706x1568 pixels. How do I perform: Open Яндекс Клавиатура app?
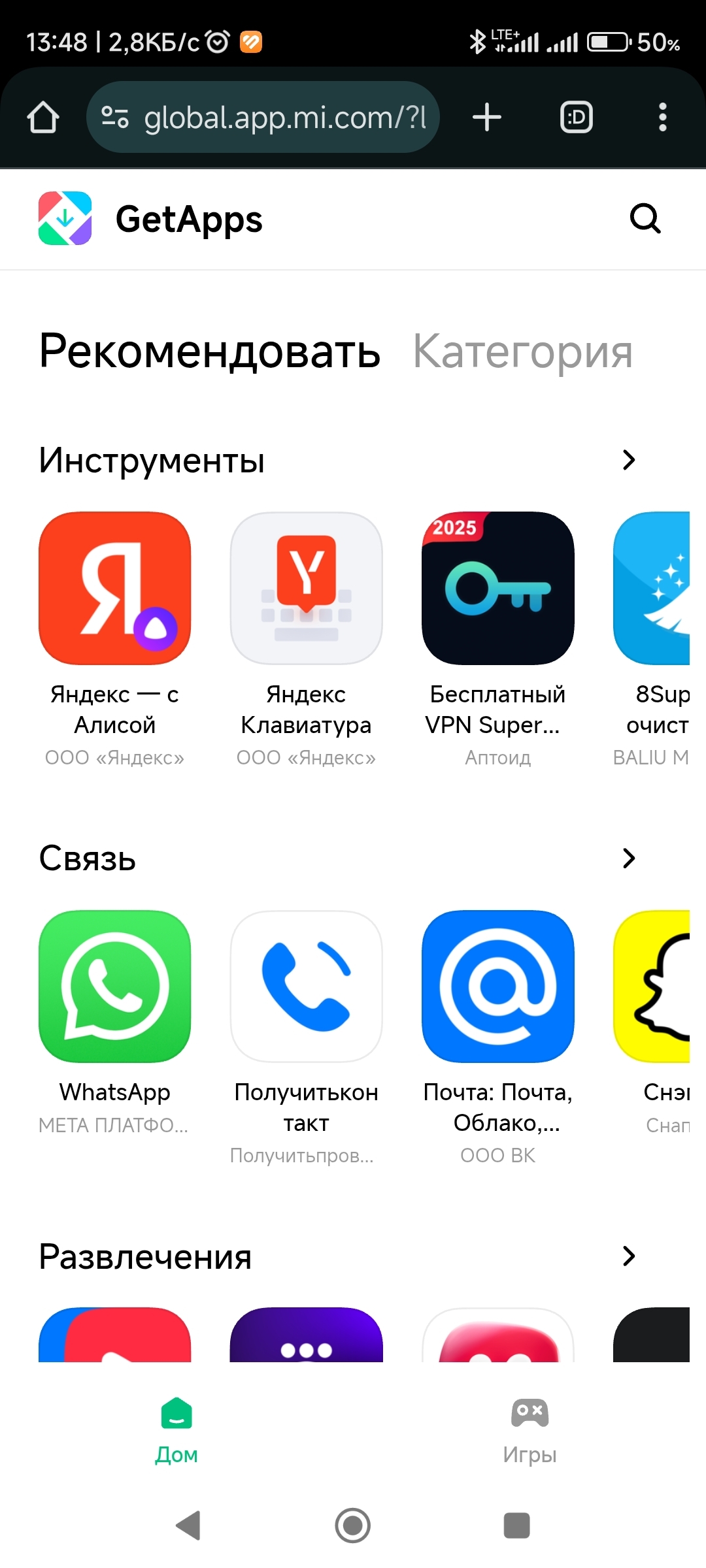pos(306,588)
